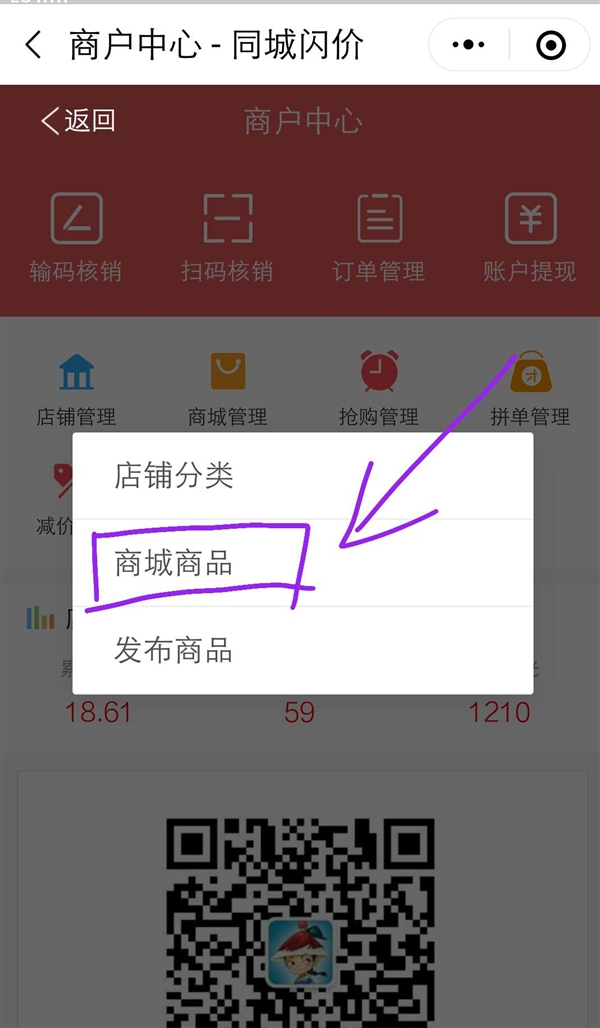
Task: Open the mini program overflow menu
Action: pos(468,45)
